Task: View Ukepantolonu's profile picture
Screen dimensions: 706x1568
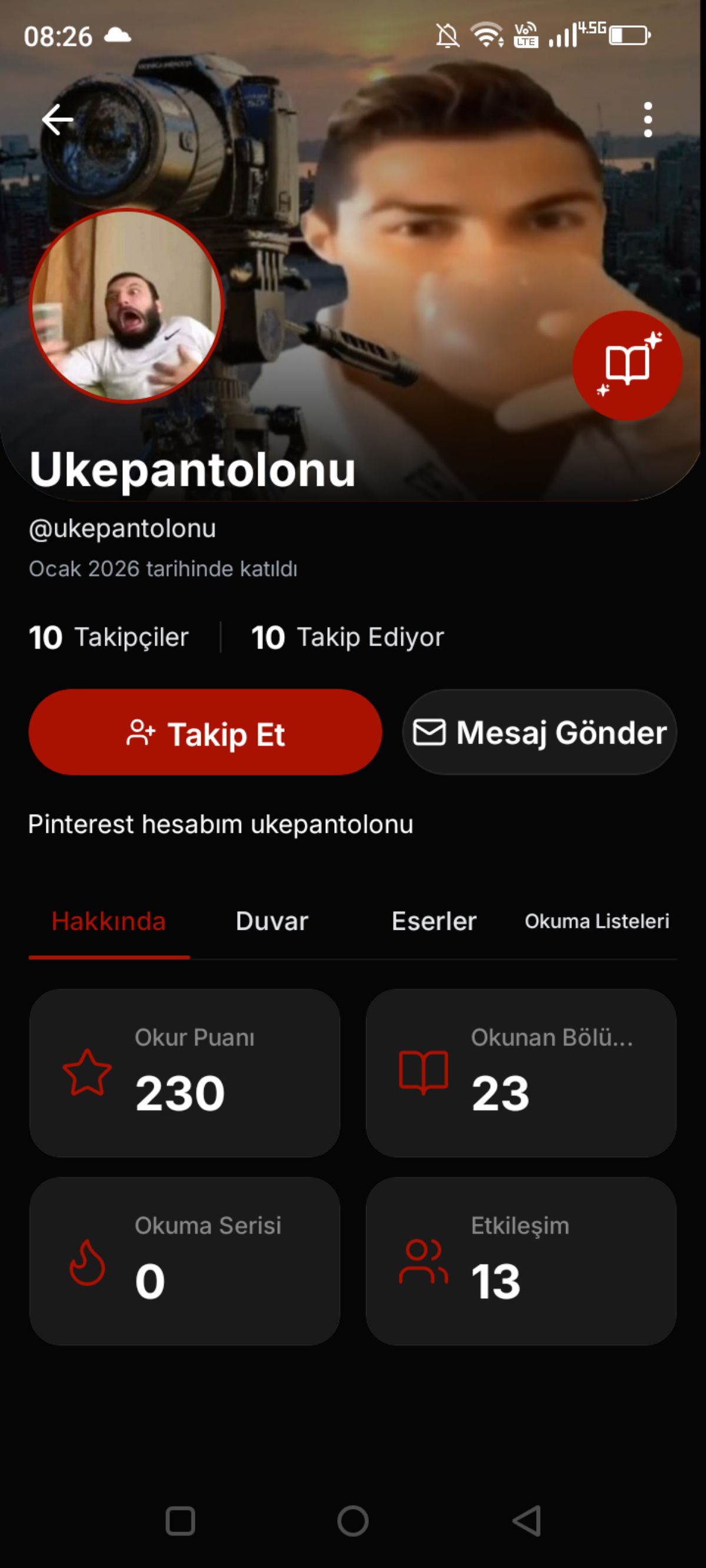Action: point(126,305)
